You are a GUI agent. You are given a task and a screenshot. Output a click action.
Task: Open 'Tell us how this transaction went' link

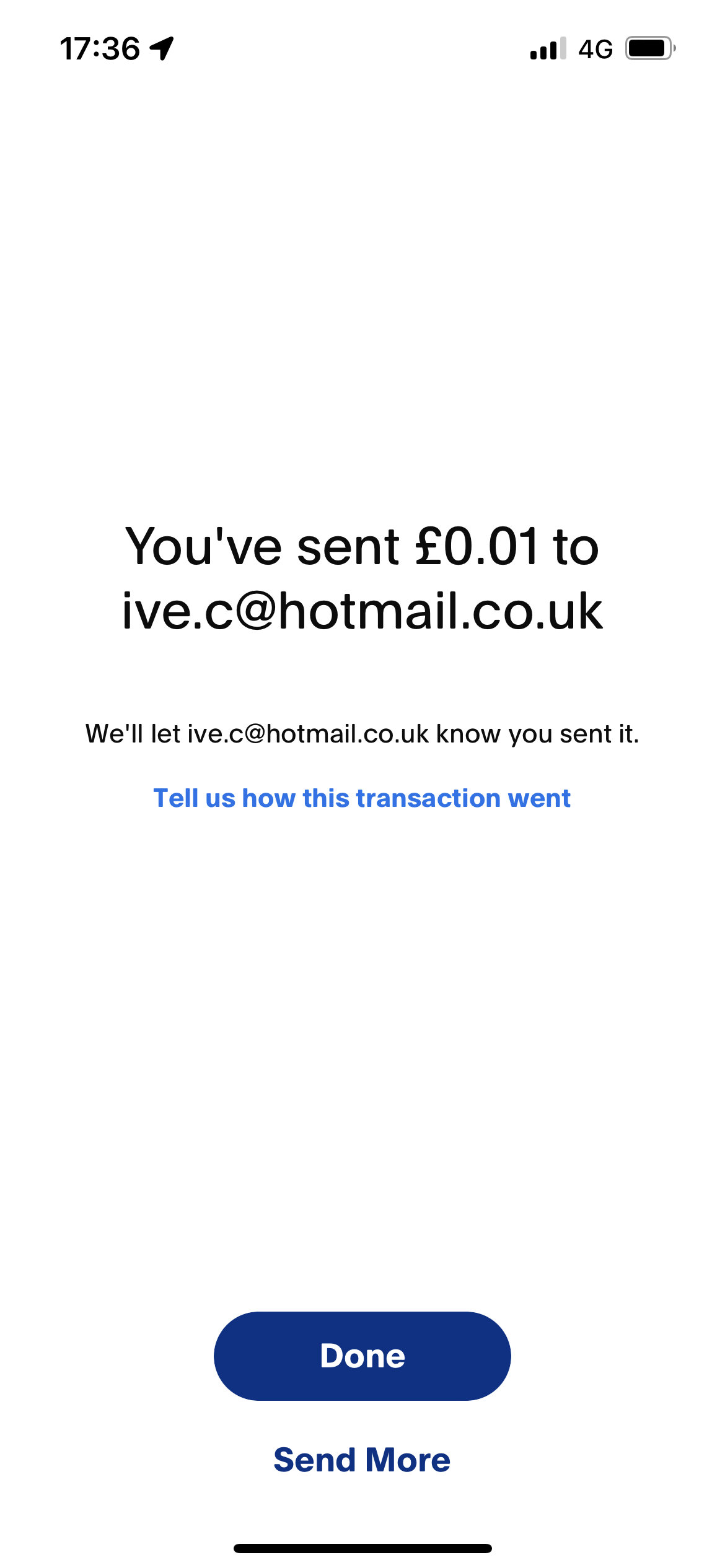[x=362, y=798]
